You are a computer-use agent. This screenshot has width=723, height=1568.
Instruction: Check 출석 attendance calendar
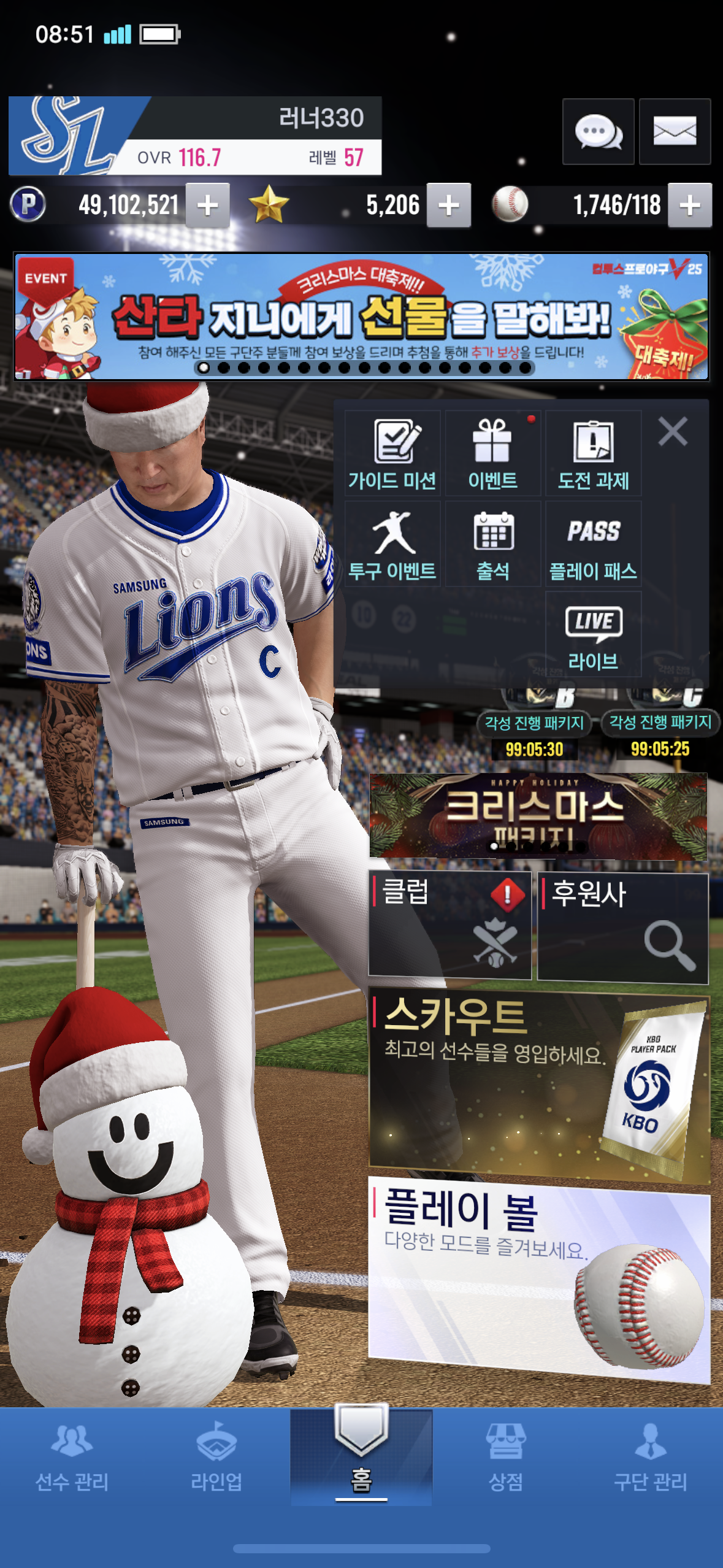[x=493, y=544]
